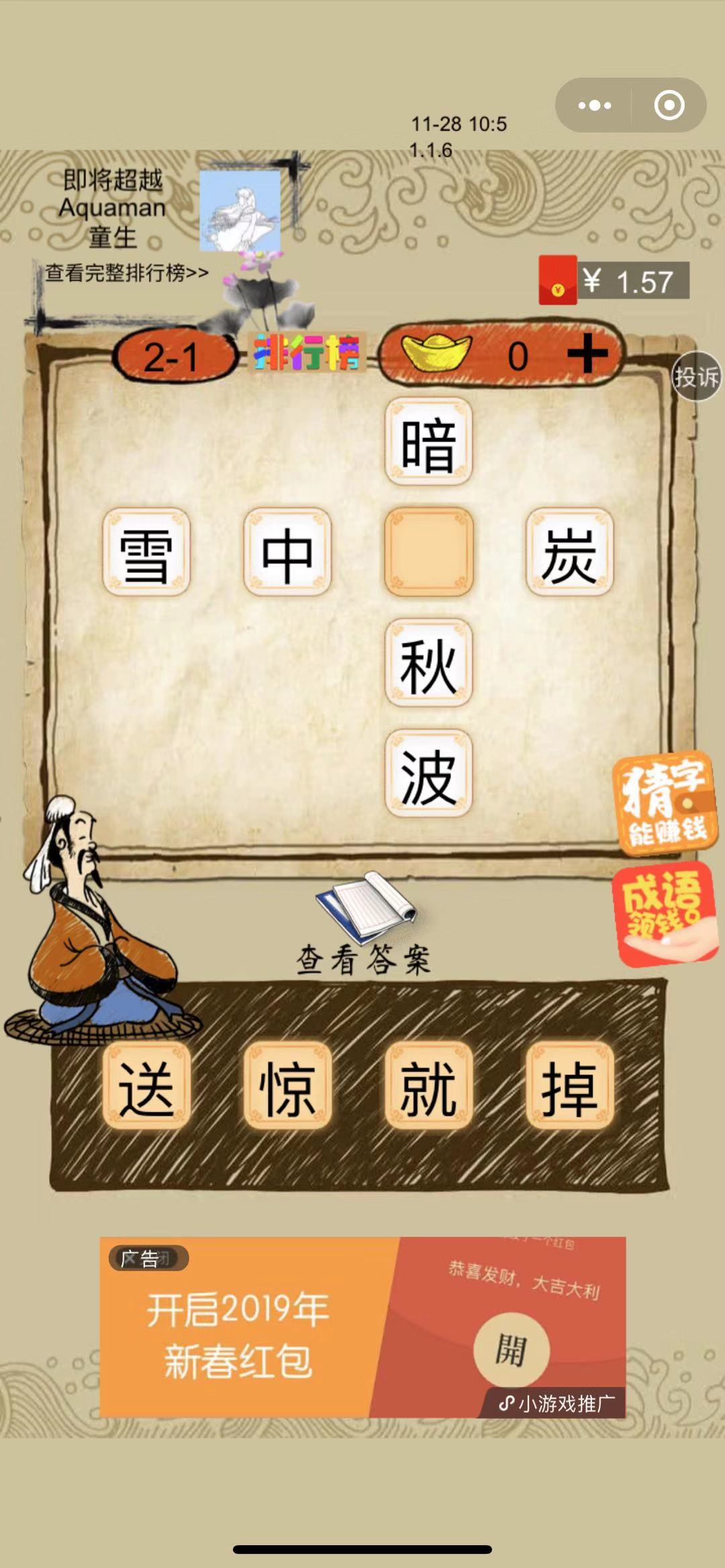The width and height of the screenshot is (725, 1568).
Task: Add more gold ingots with the plus
Action: click(587, 354)
